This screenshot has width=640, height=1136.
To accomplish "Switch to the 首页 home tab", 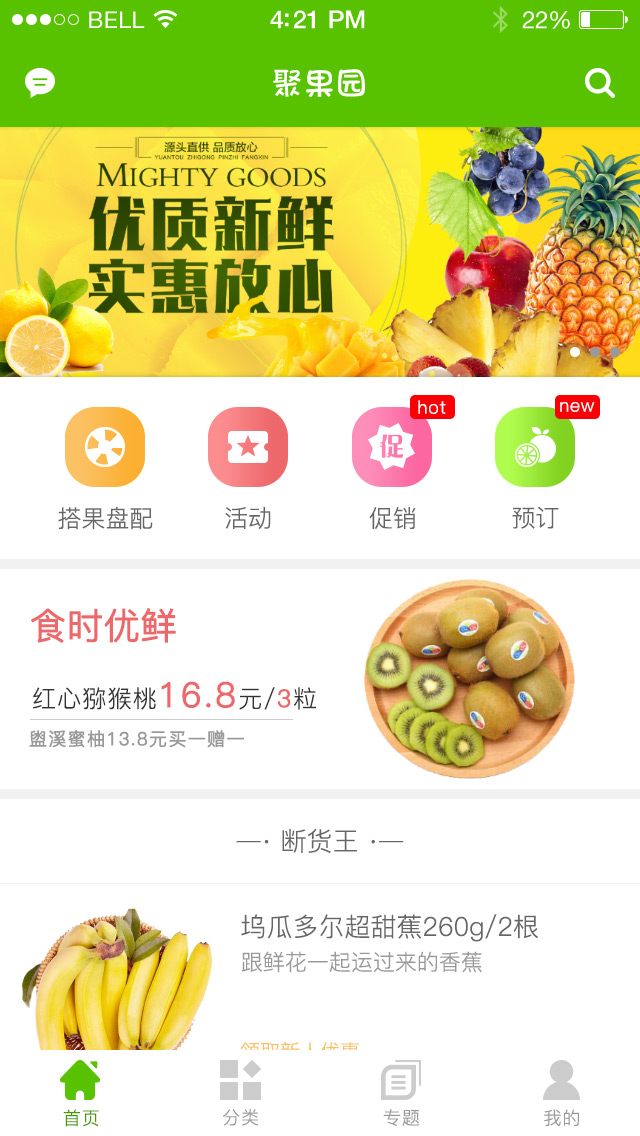I will click(x=81, y=1093).
